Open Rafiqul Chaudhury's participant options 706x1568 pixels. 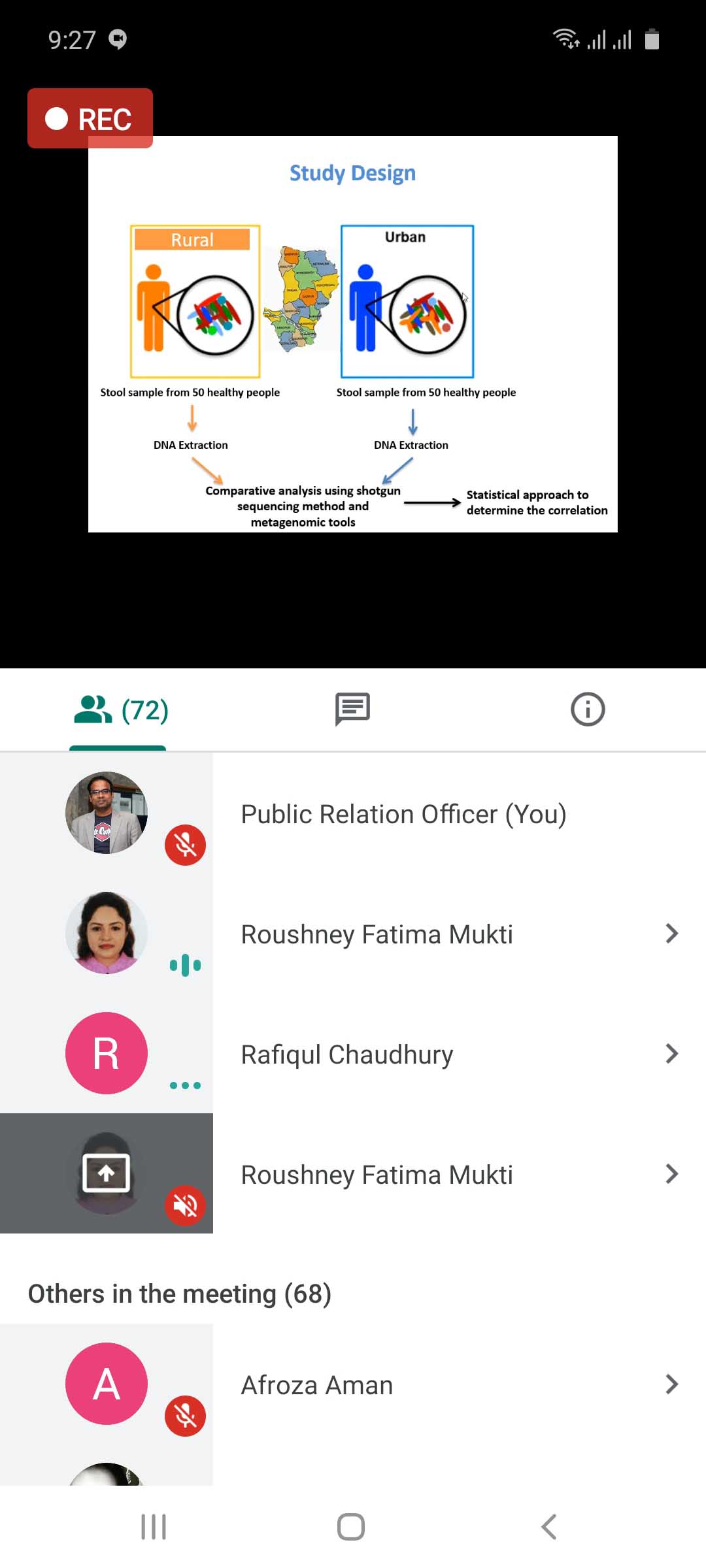coord(671,1054)
